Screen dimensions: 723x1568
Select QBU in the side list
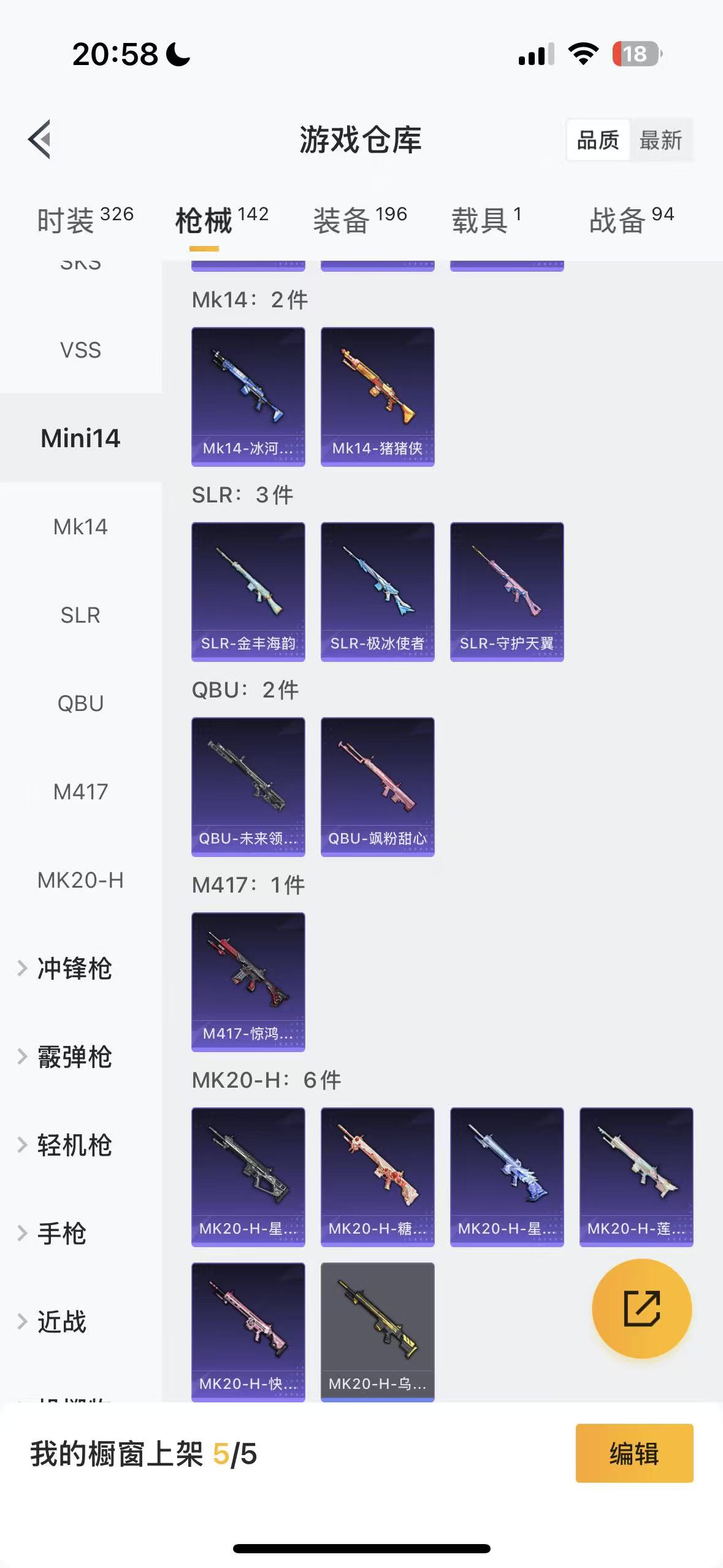pos(80,703)
